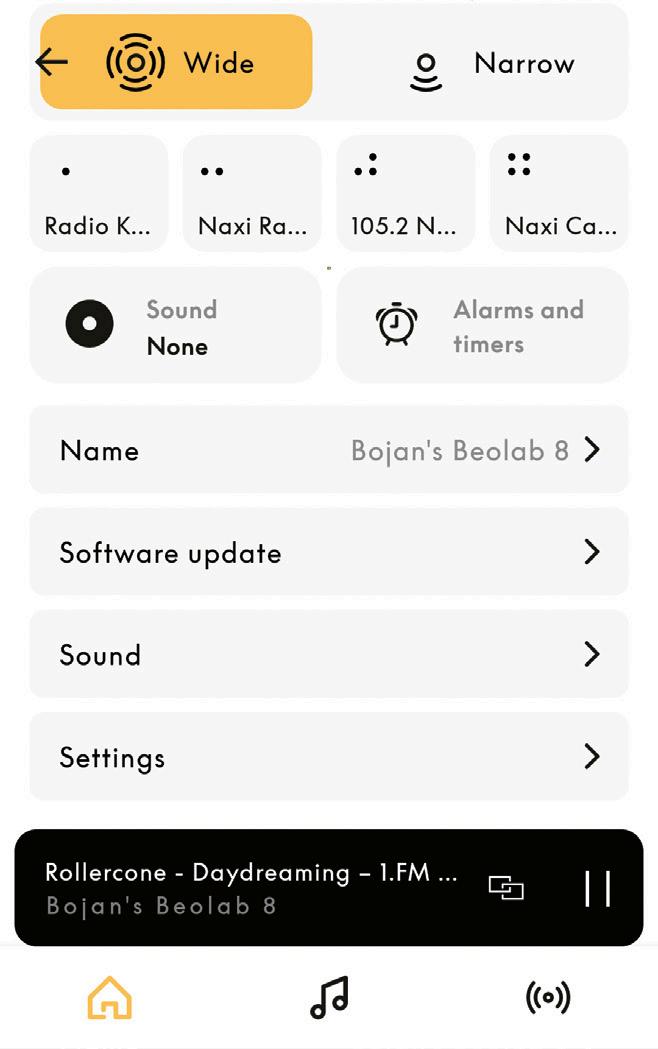The height and width of the screenshot is (1049, 658).
Task: Switch to the Radio tab
Action: (548, 997)
